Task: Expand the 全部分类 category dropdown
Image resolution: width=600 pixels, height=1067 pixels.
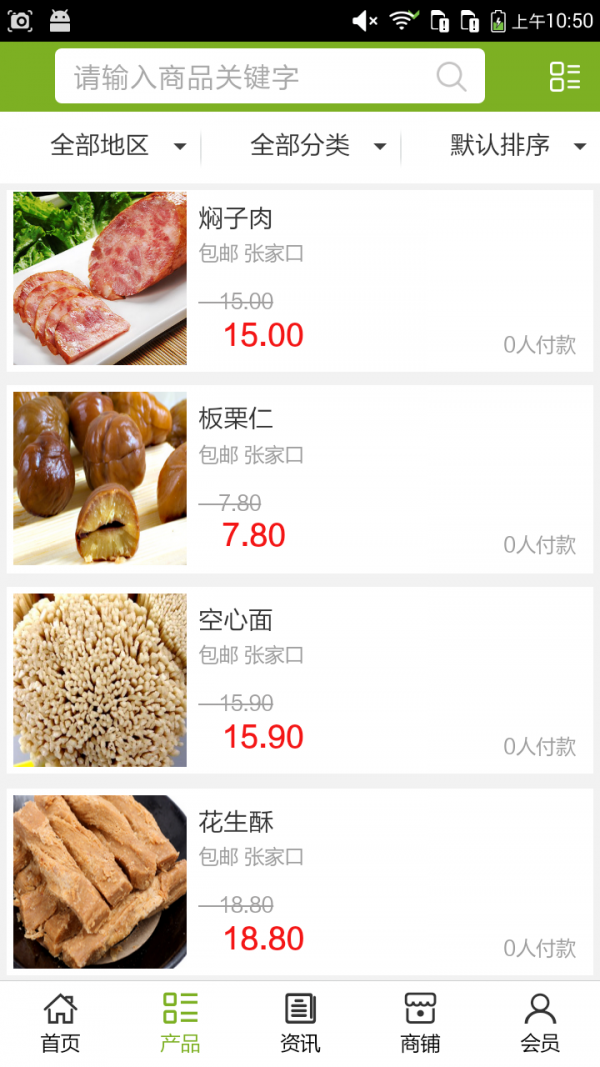Action: [x=318, y=146]
